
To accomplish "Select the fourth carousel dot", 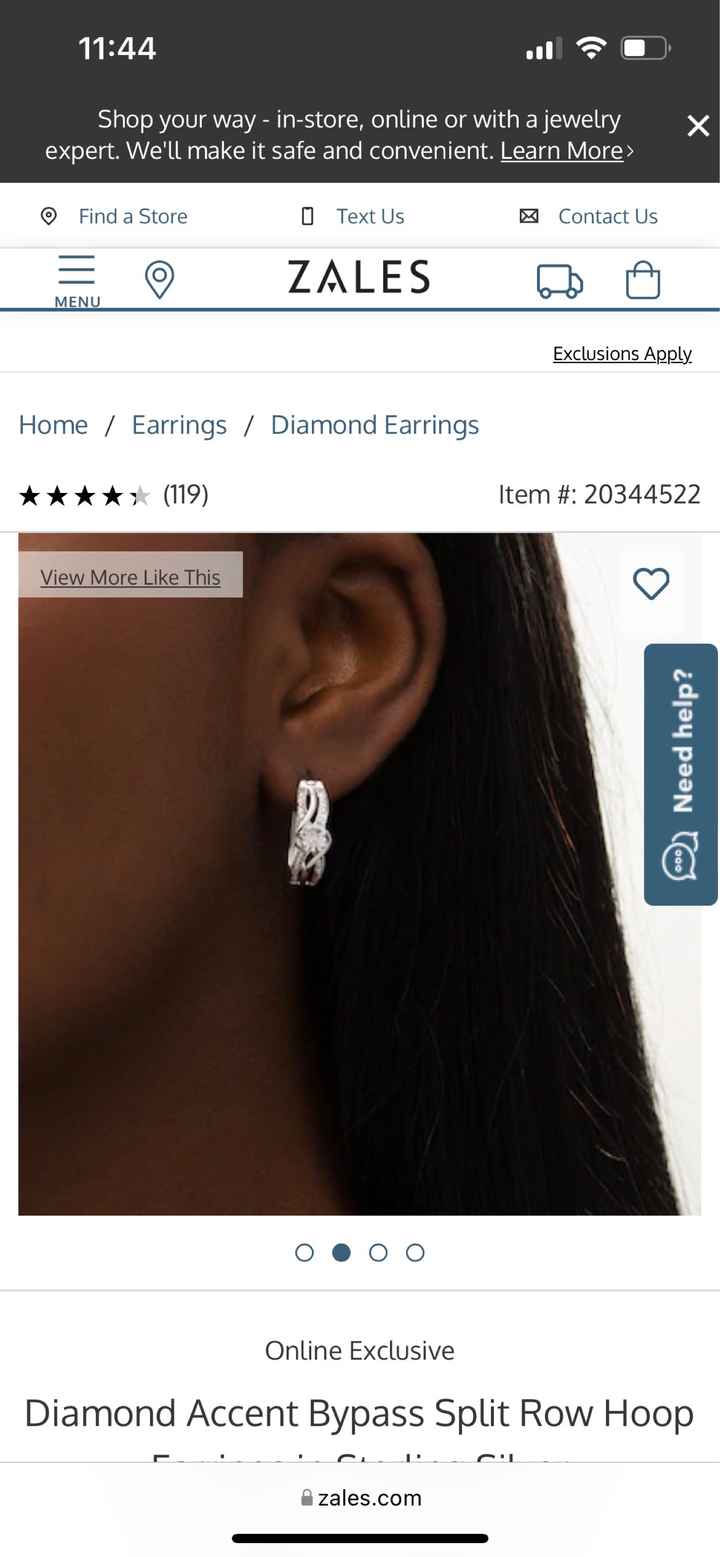I will [x=415, y=1252].
